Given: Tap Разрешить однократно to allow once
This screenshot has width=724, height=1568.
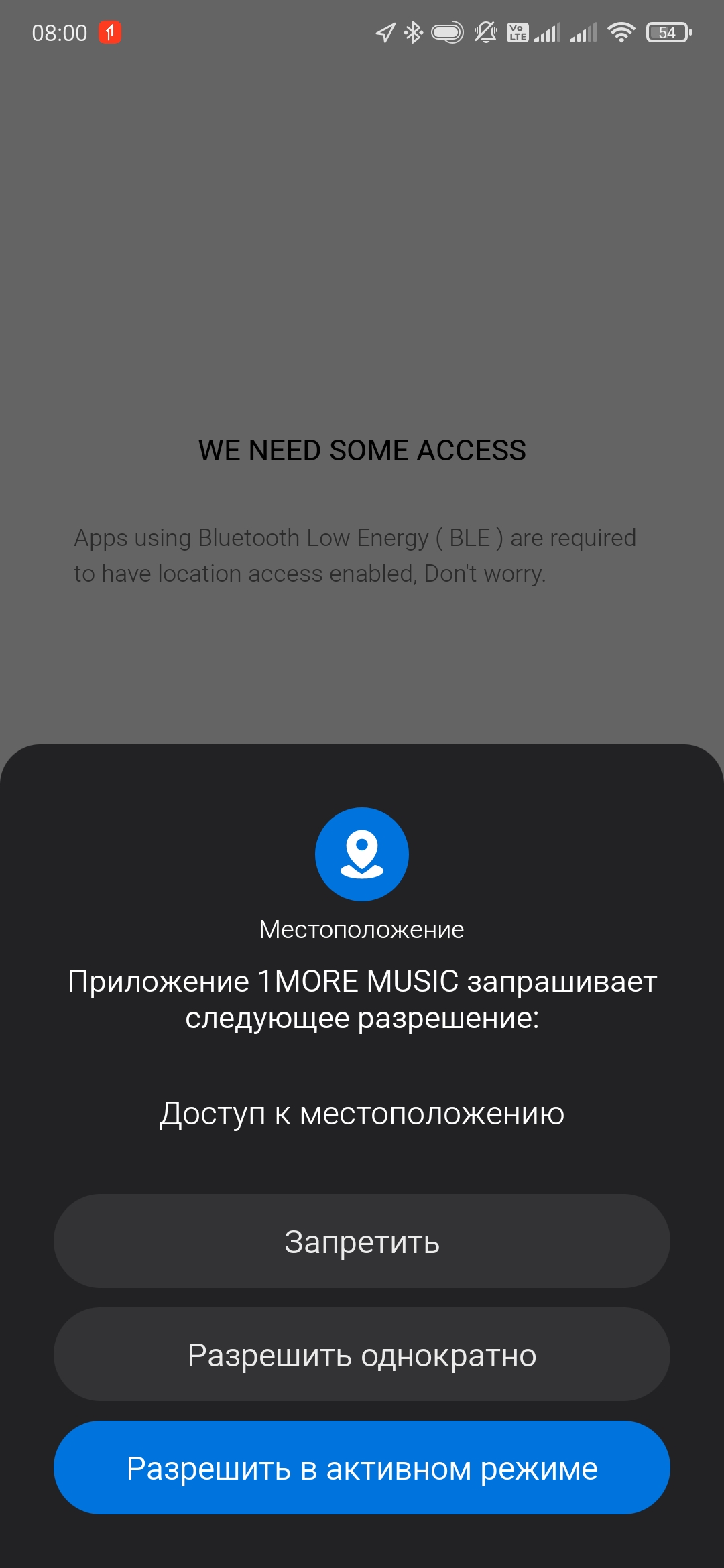Looking at the screenshot, I should (x=362, y=1354).
